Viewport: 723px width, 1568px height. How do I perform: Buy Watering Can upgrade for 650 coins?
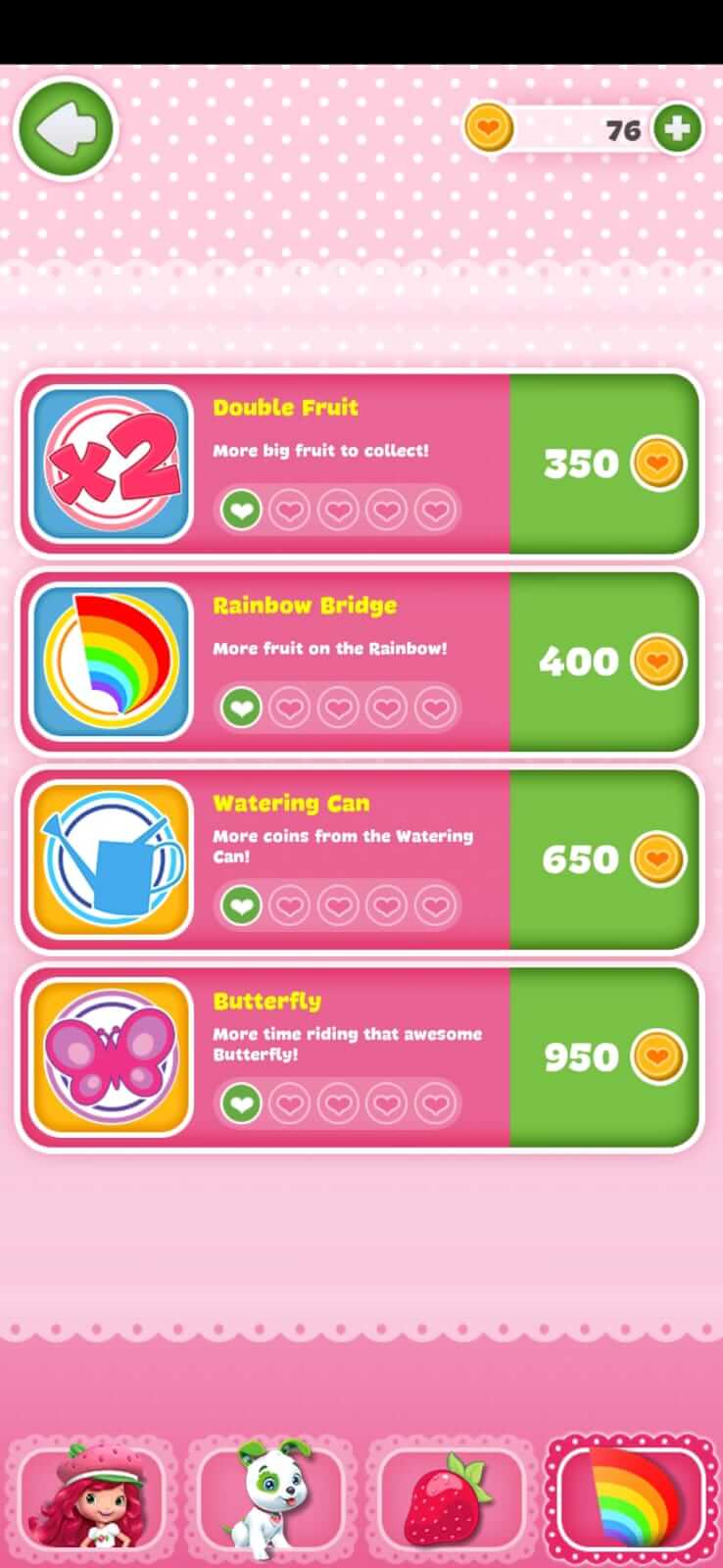pyautogui.click(x=604, y=858)
